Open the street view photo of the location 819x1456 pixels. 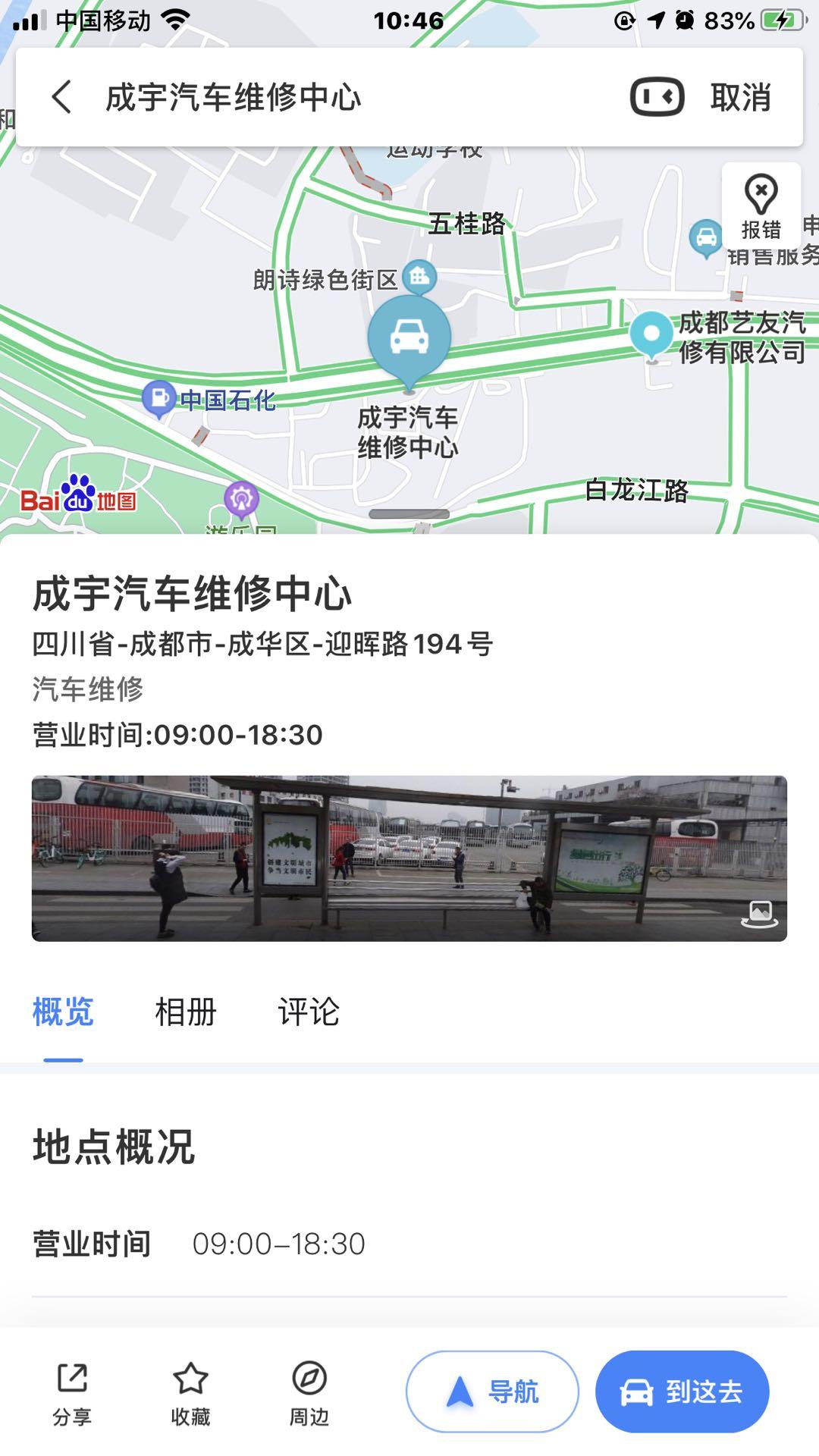(409, 858)
